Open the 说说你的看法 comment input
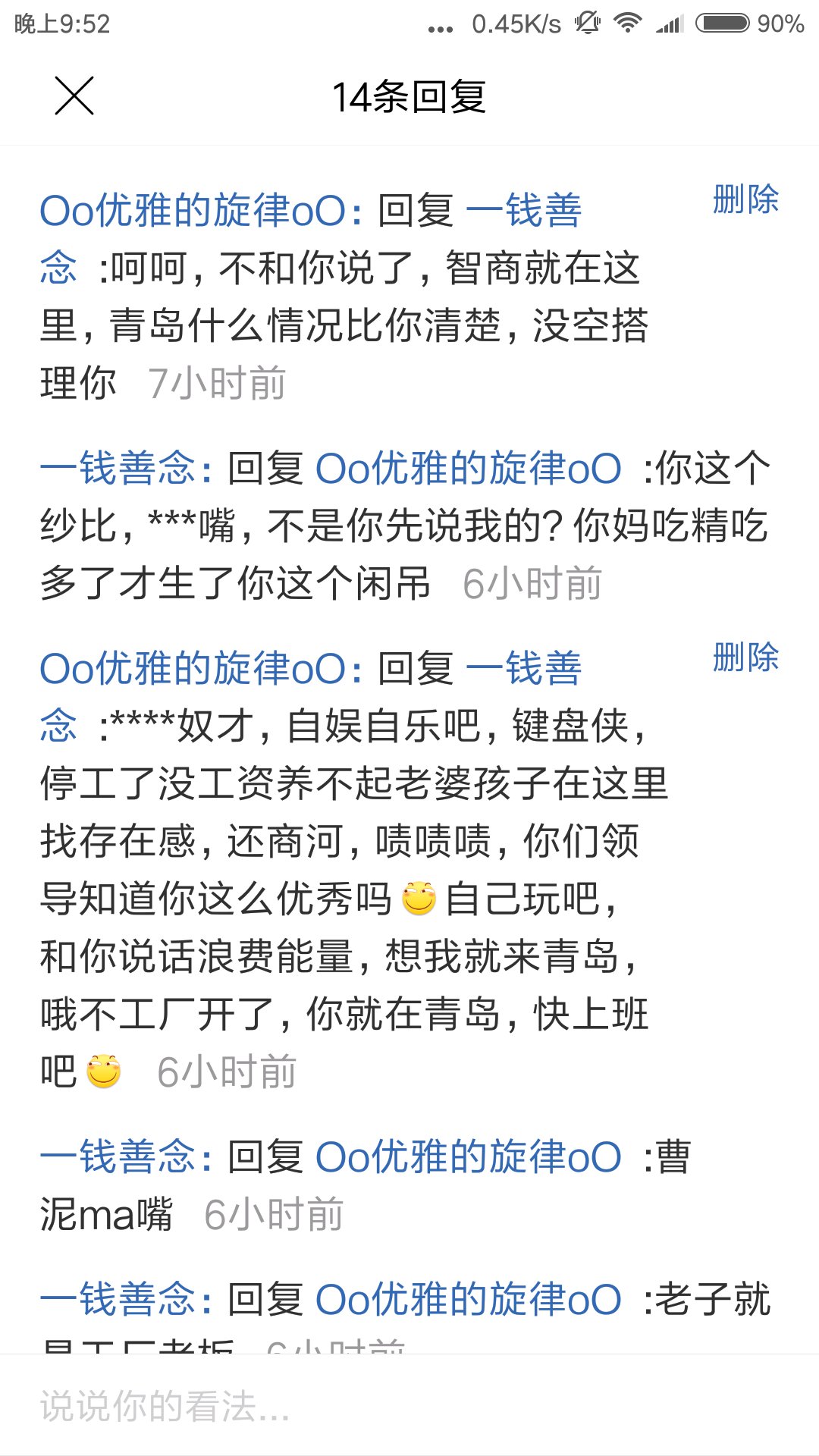 [x=409, y=1406]
